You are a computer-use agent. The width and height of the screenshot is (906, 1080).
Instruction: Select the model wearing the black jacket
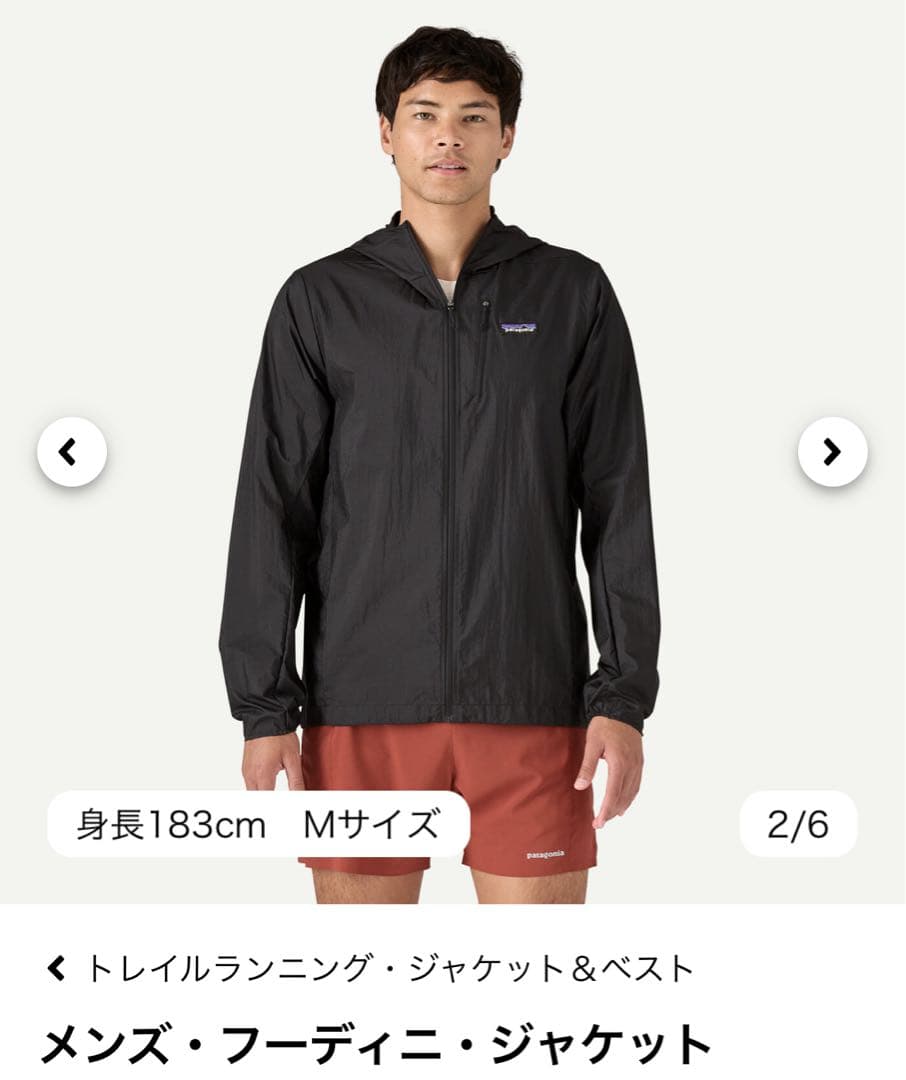pos(450,400)
